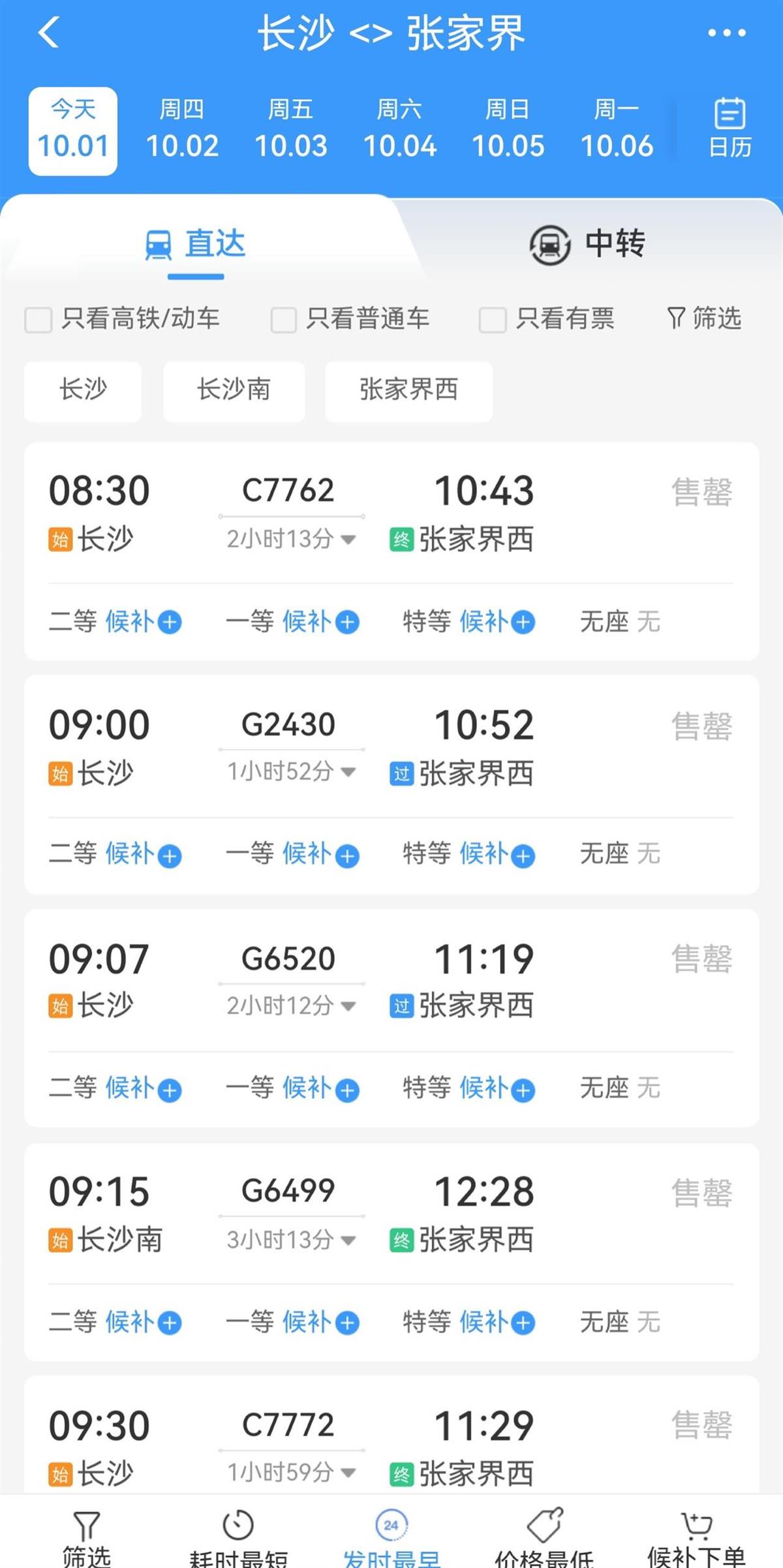Open the C7762 train at 08:30
The image size is (783, 1568).
coord(391,514)
